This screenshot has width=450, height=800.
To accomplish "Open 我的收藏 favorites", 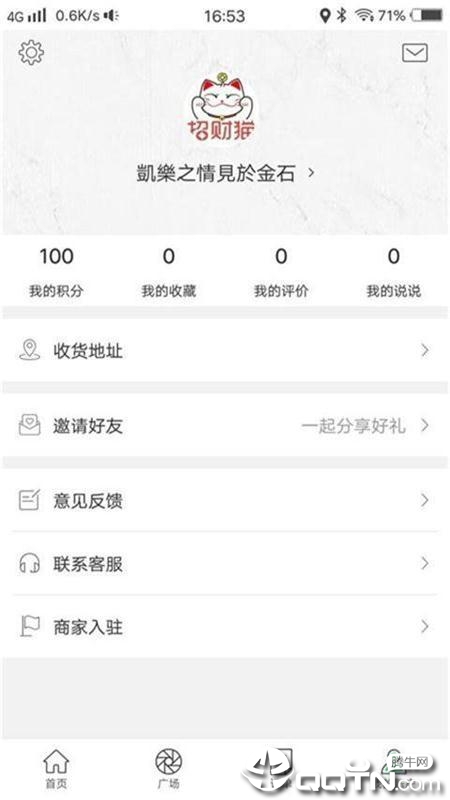I will click(168, 272).
